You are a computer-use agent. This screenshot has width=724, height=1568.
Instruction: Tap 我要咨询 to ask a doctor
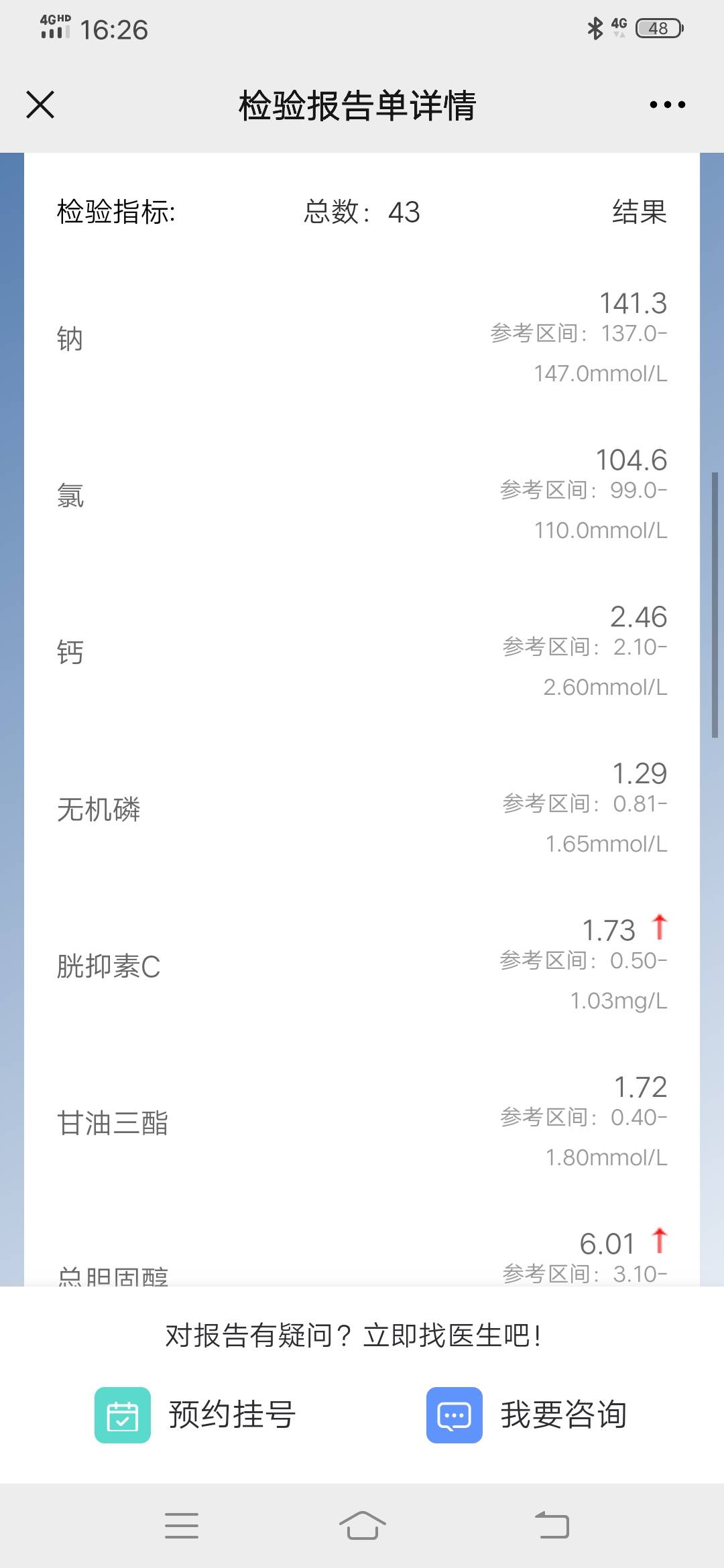(x=564, y=1416)
